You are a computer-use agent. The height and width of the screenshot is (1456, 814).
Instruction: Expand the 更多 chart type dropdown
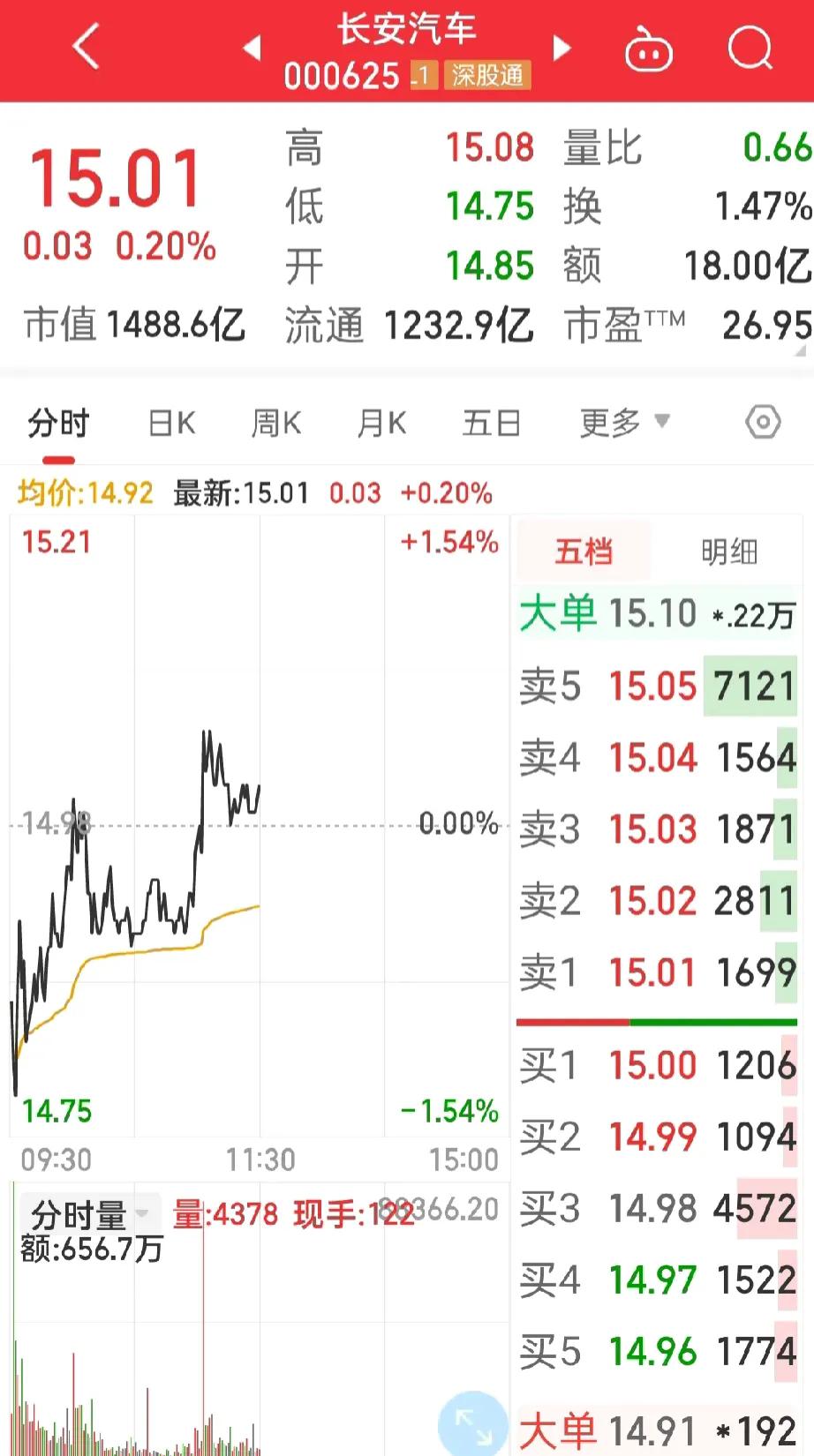tap(623, 423)
